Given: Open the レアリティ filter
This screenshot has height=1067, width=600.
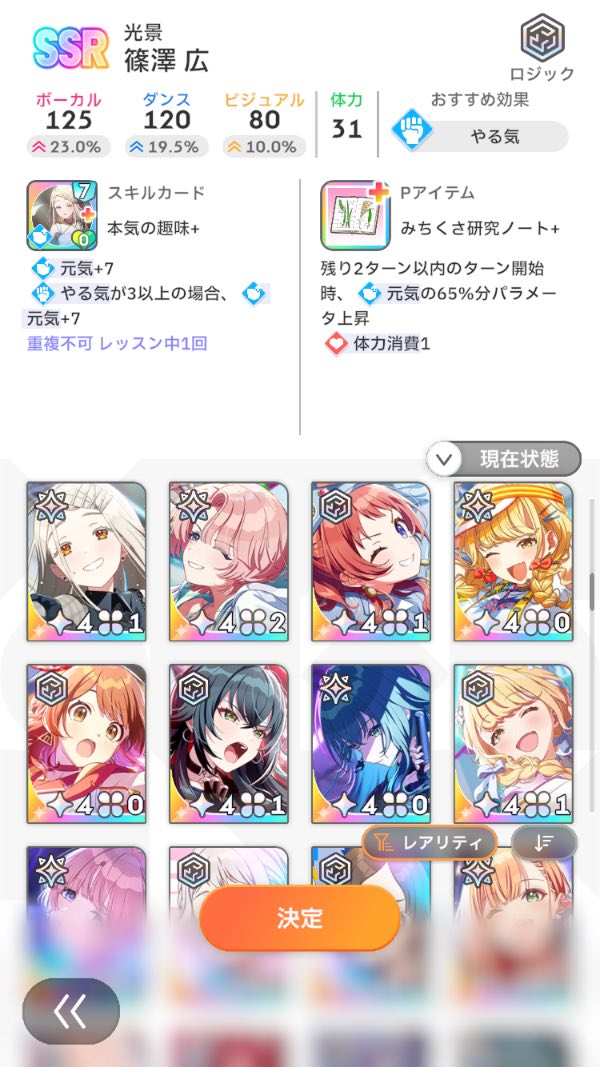Looking at the screenshot, I should point(429,842).
